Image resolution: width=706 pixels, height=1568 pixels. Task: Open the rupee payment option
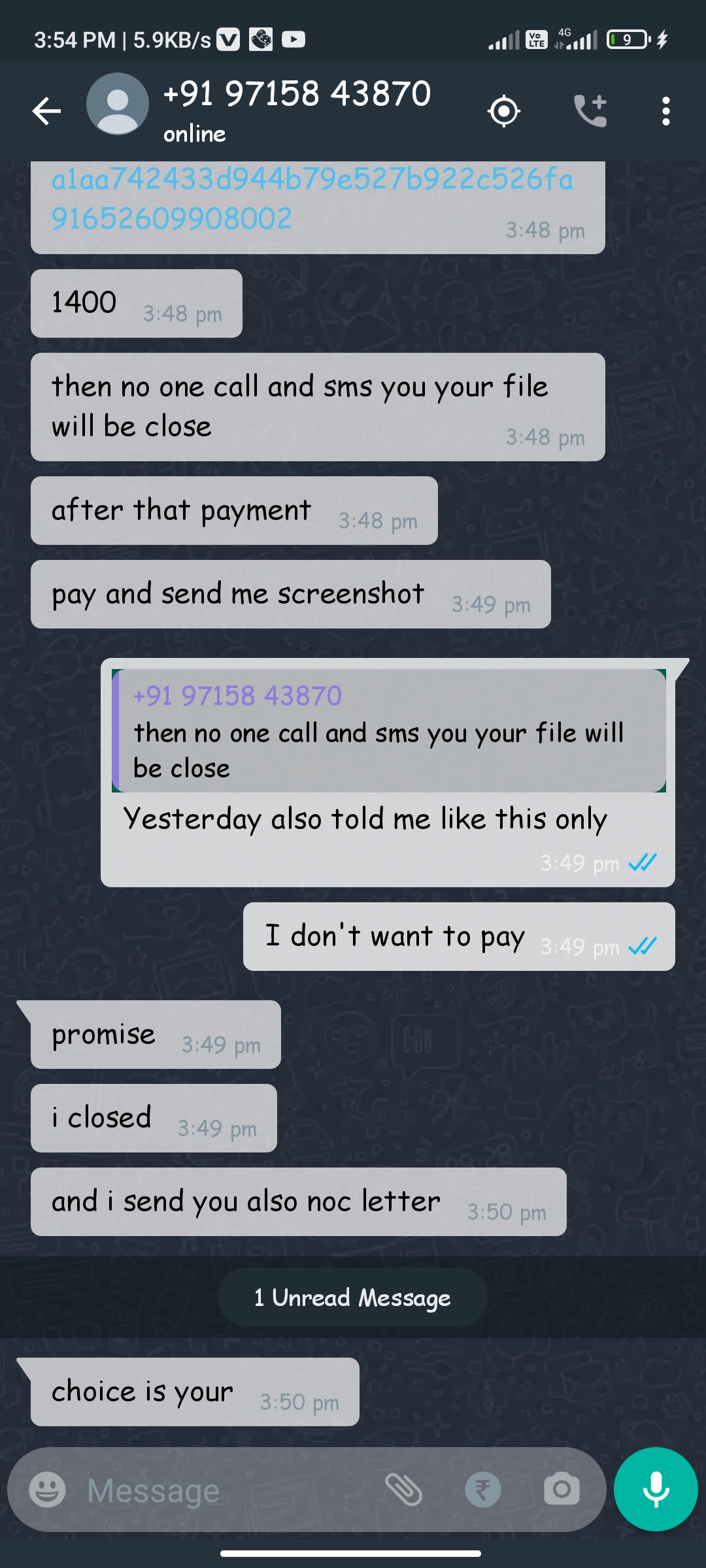click(x=482, y=1490)
